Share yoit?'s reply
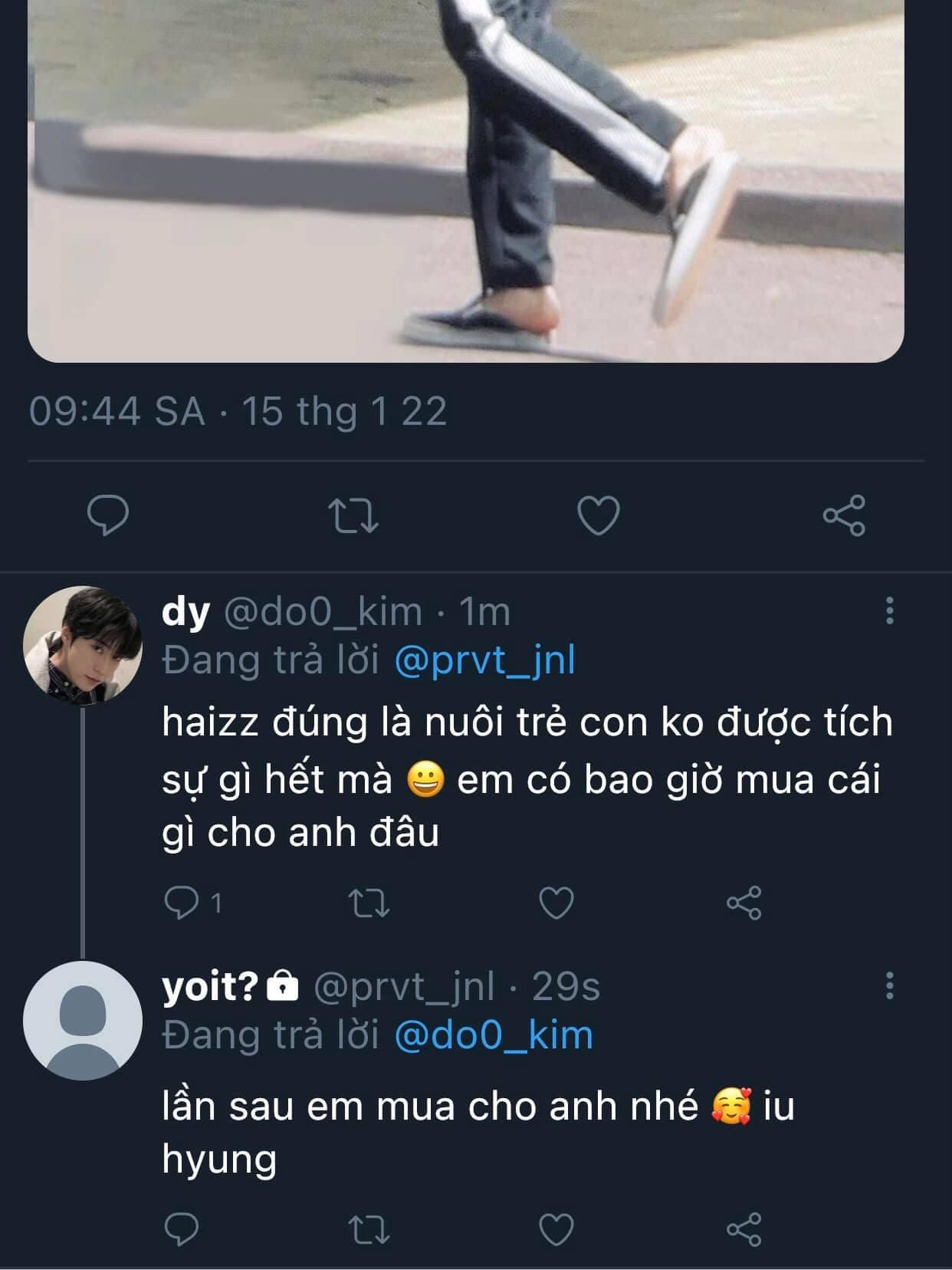 click(x=744, y=1229)
